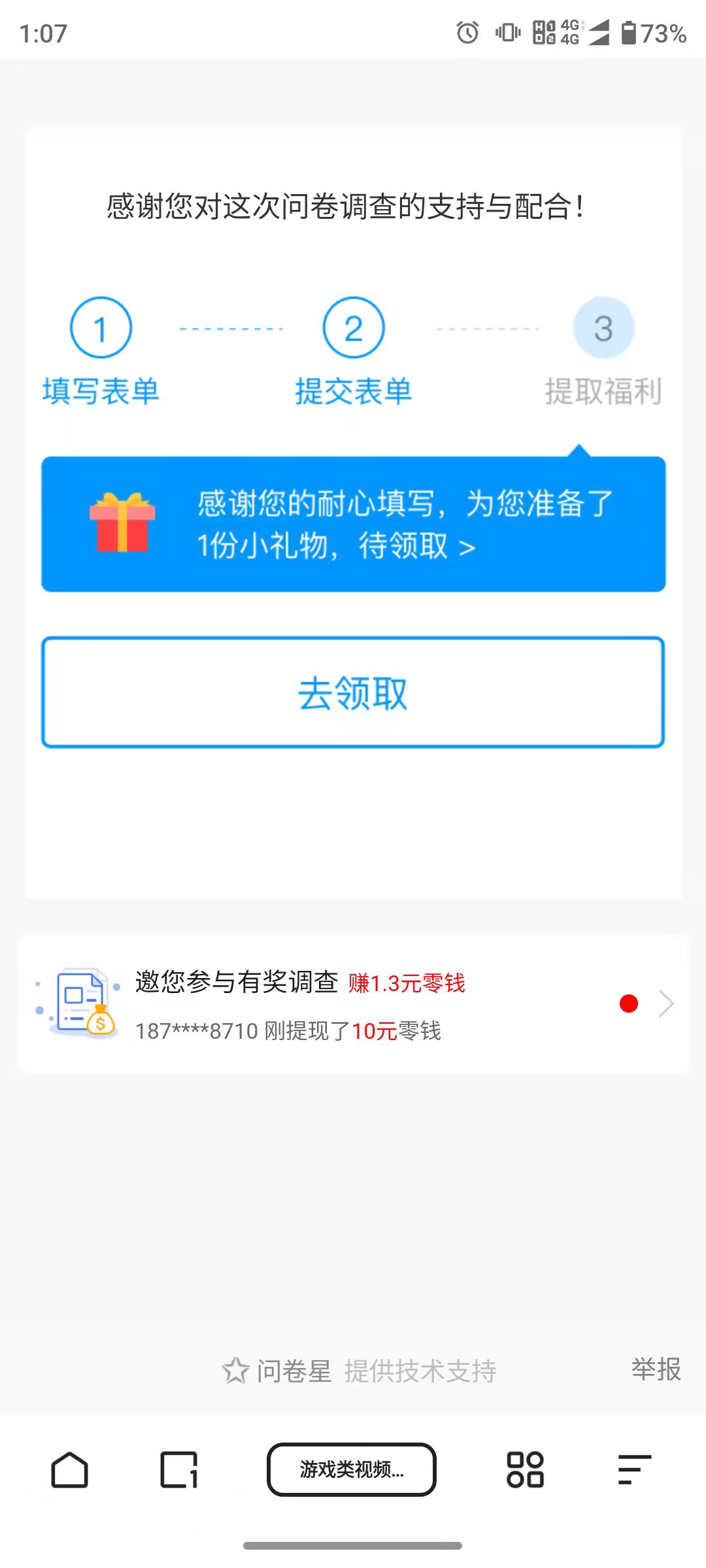Open the blue gift banner 待领取
The width and height of the screenshot is (706, 1568).
coord(353,525)
